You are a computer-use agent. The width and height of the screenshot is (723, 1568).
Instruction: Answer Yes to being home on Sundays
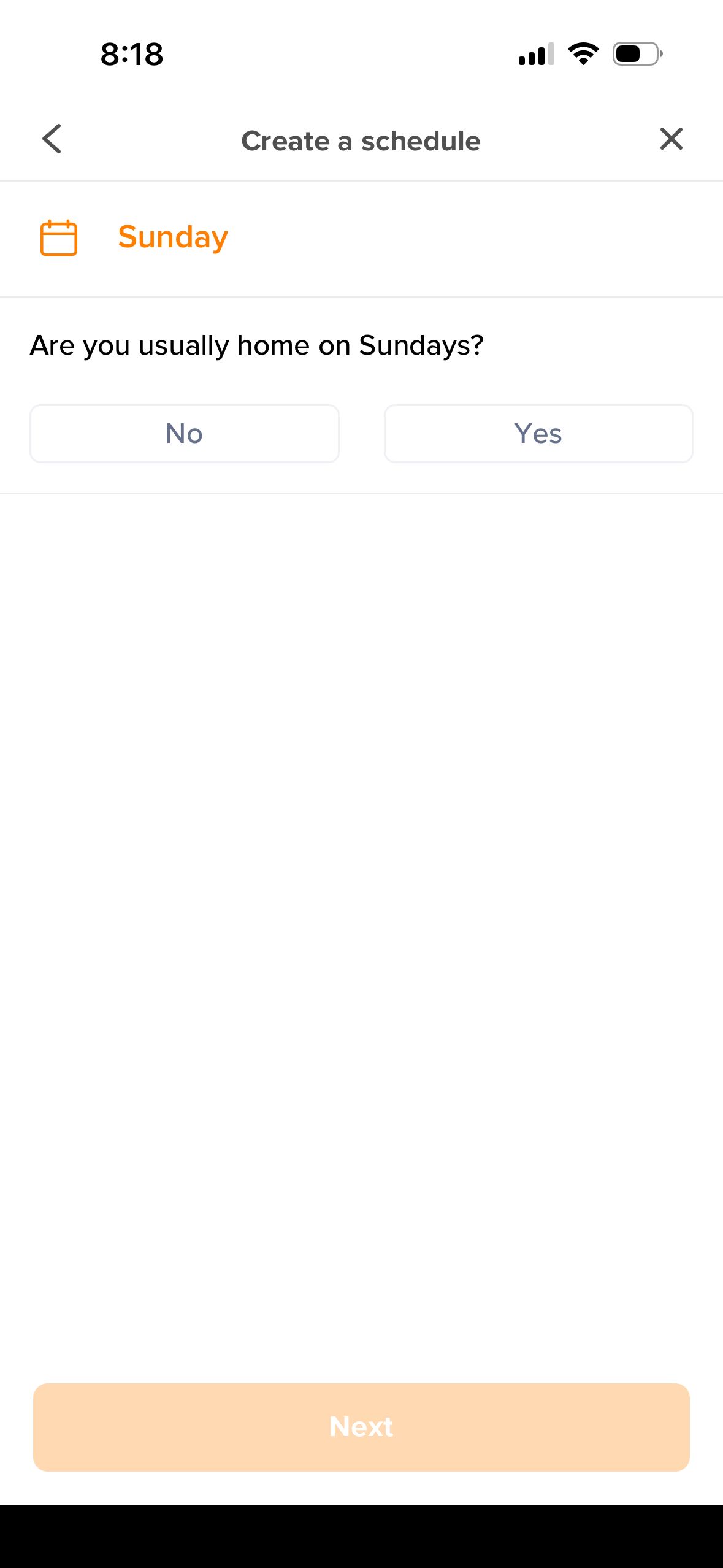538,434
